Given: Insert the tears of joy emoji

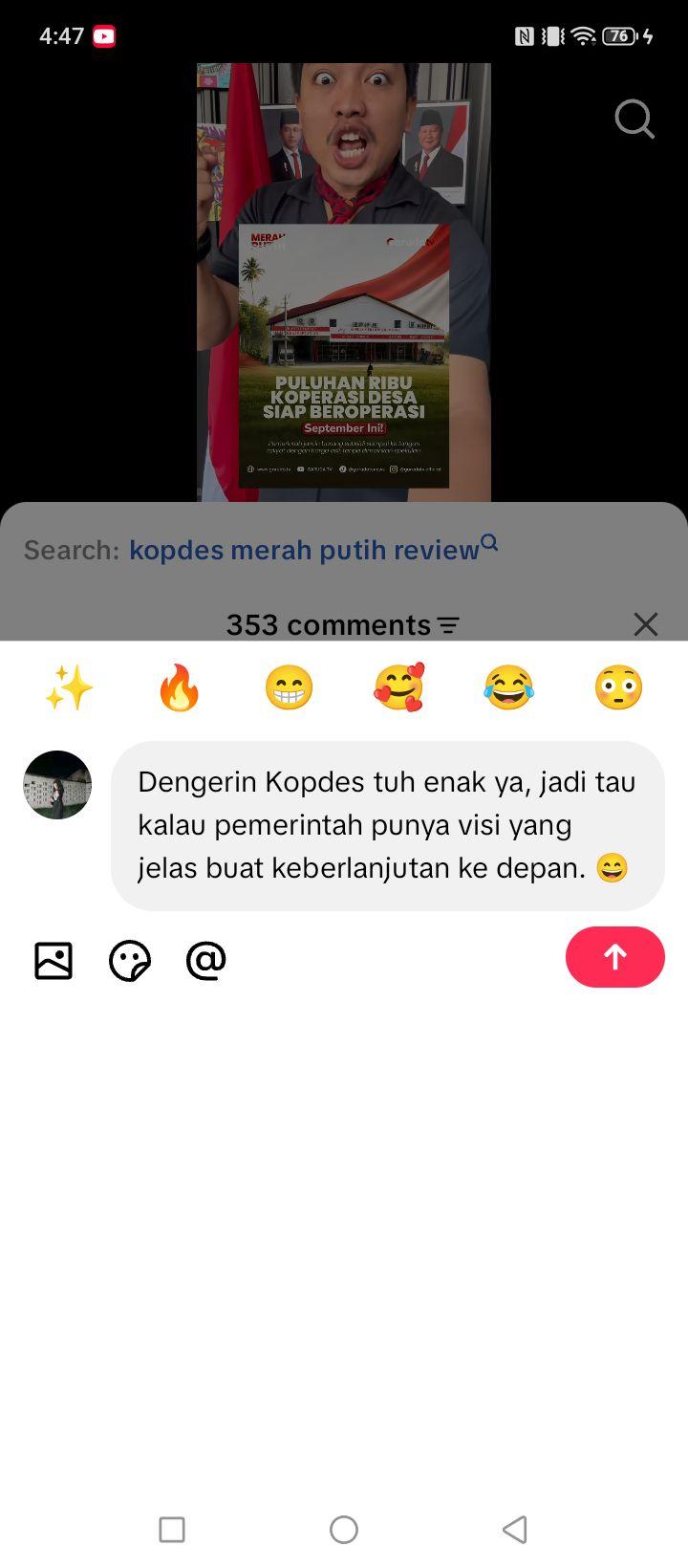Looking at the screenshot, I should coord(508,687).
